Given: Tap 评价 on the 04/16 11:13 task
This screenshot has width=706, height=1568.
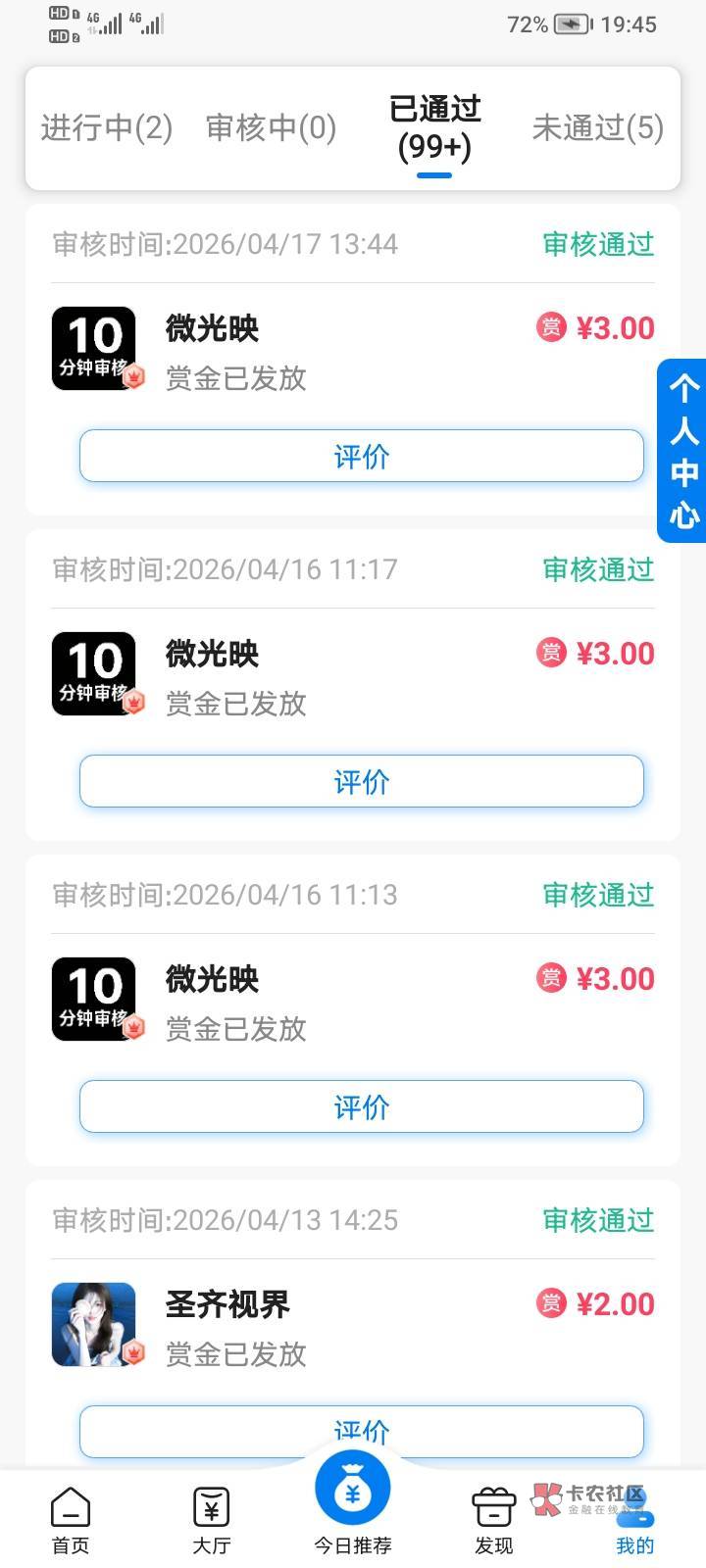Looking at the screenshot, I should pyautogui.click(x=362, y=1106).
